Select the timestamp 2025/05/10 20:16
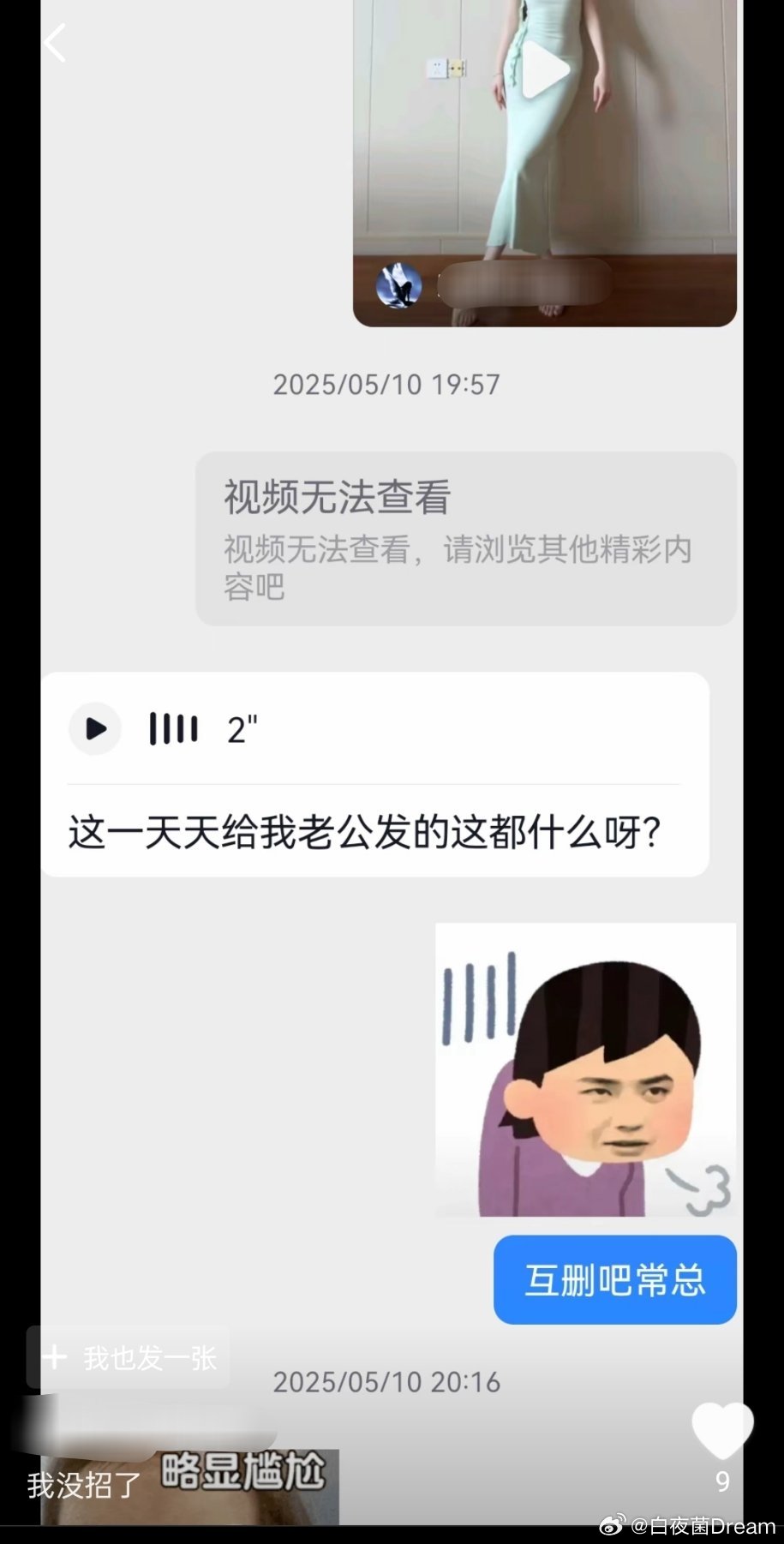This screenshot has width=784, height=1544. coord(386,1381)
